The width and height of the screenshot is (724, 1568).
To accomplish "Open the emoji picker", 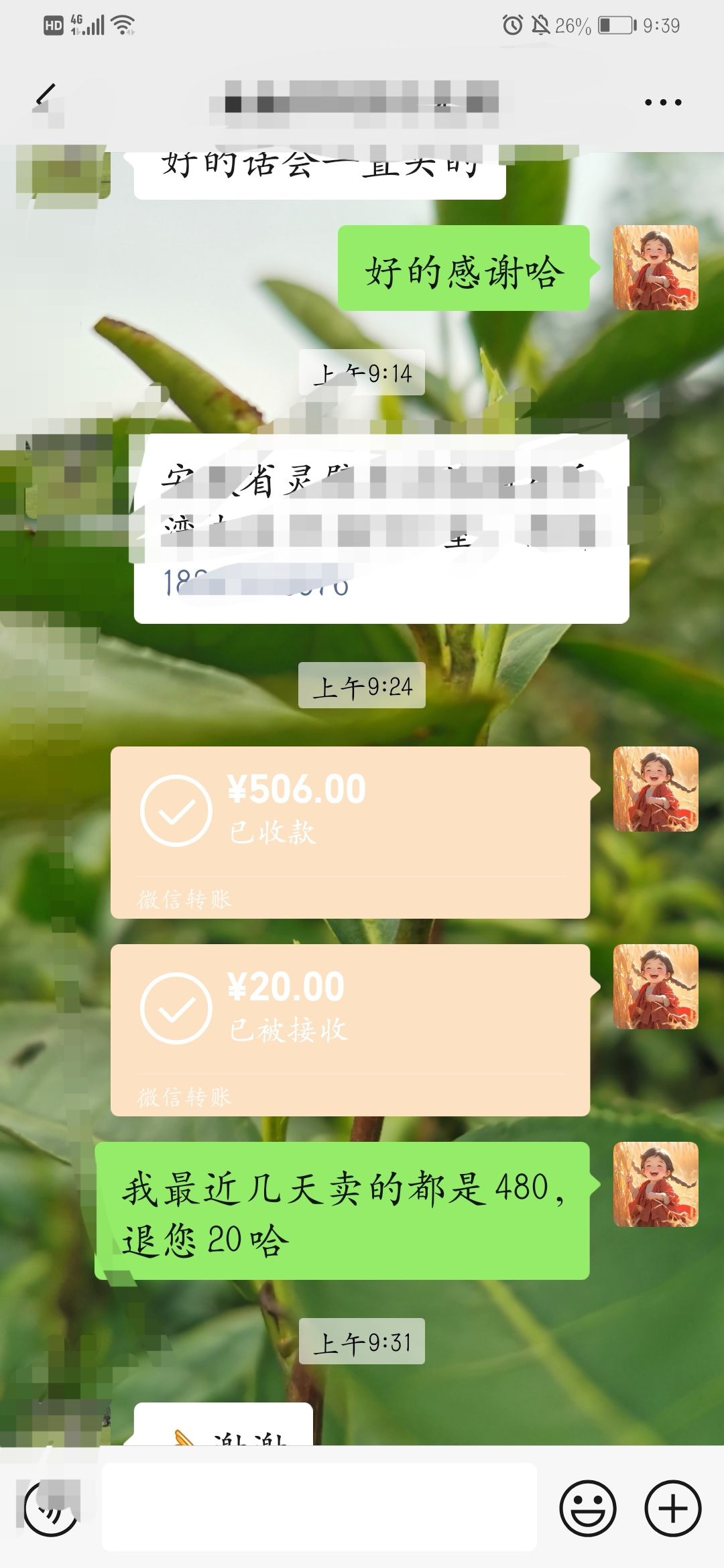I will (x=587, y=1508).
